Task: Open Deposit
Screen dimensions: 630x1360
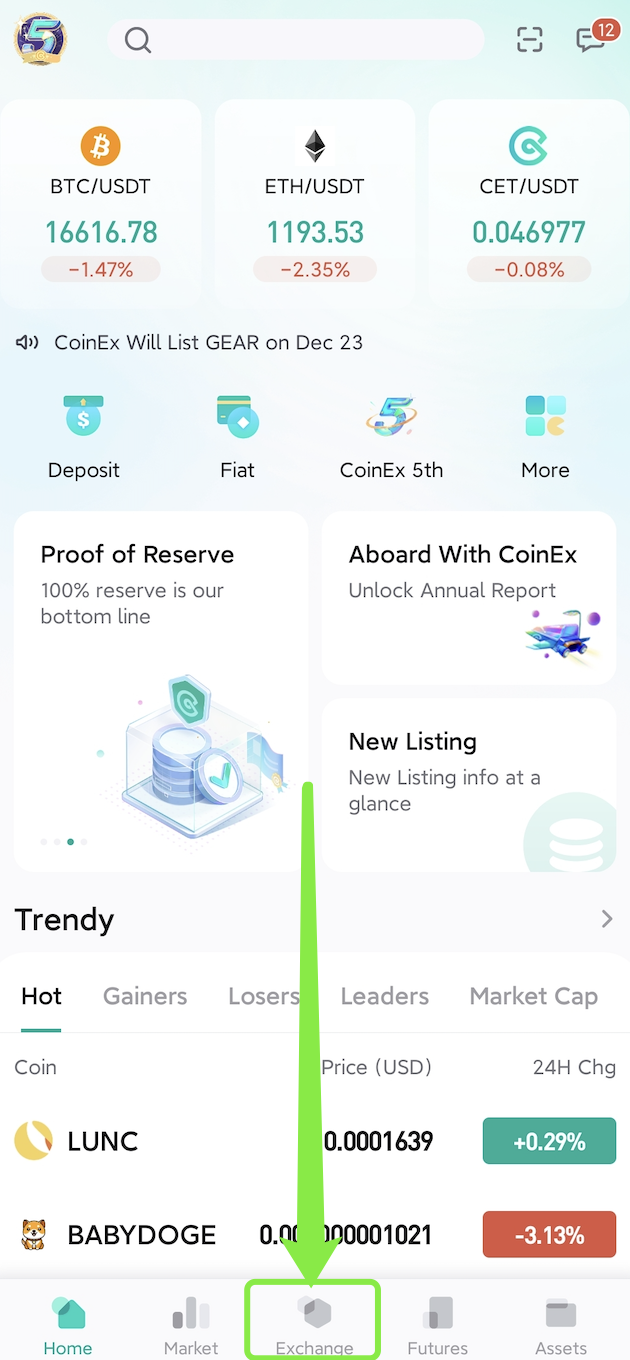Action: [x=84, y=437]
